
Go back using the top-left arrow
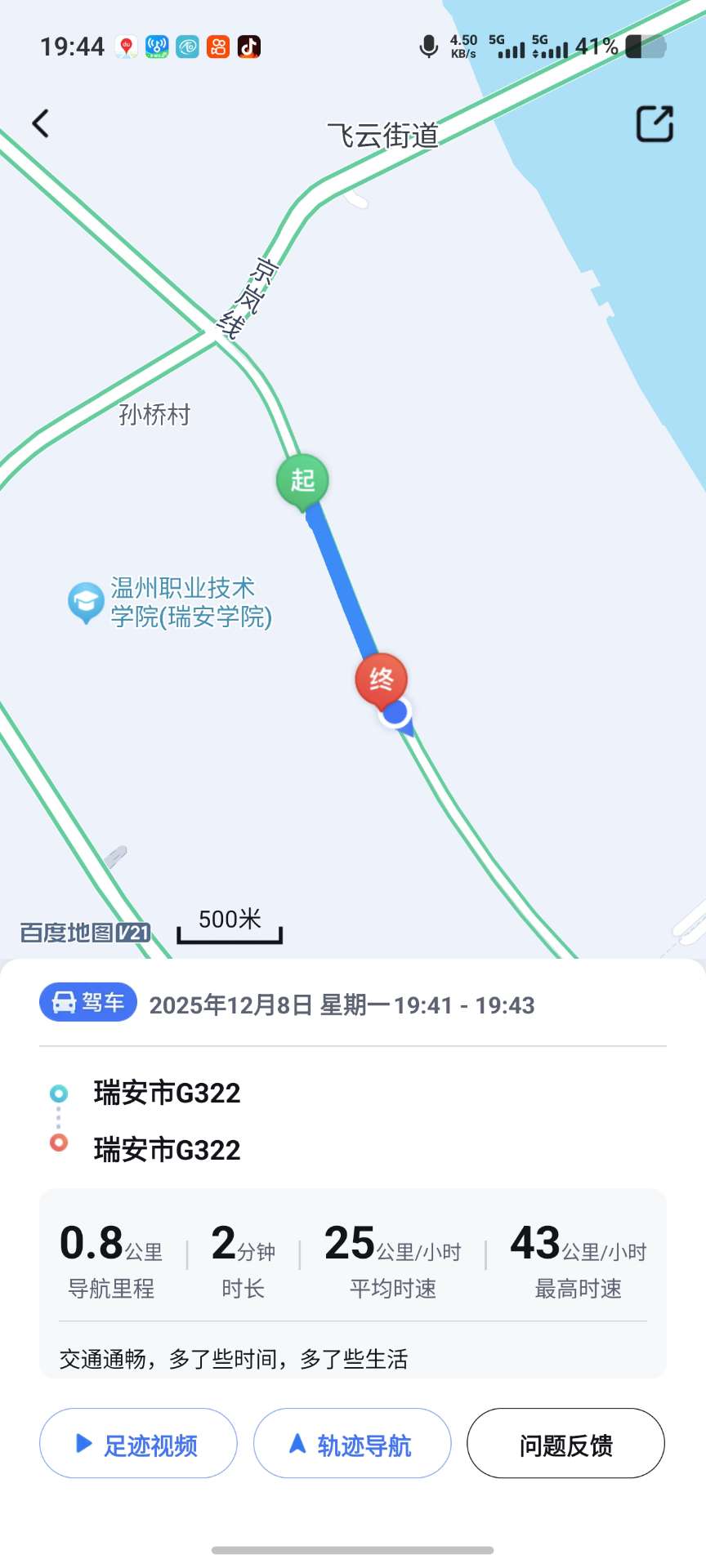pos(41,124)
